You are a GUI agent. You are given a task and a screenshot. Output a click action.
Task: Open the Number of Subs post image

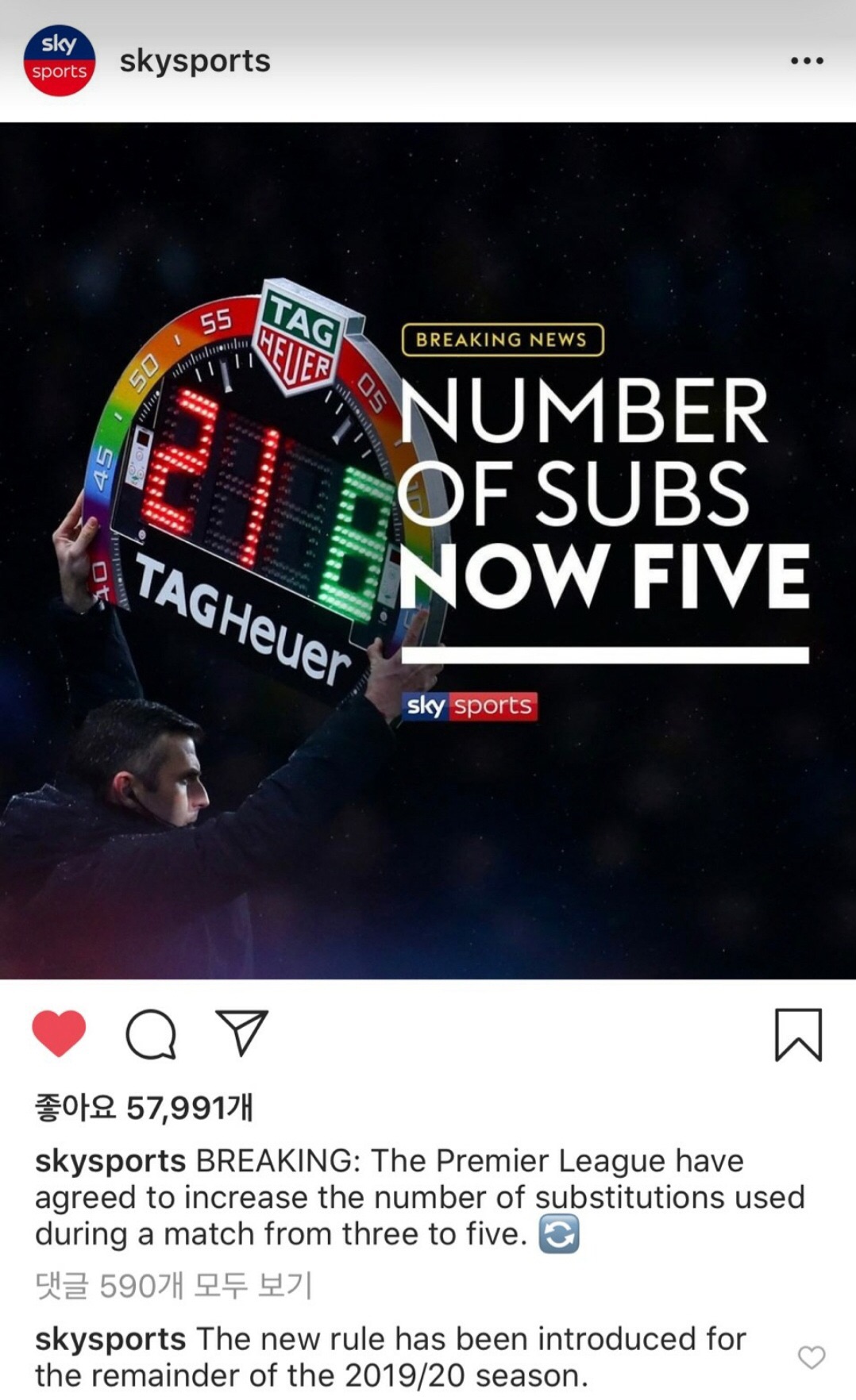428,550
